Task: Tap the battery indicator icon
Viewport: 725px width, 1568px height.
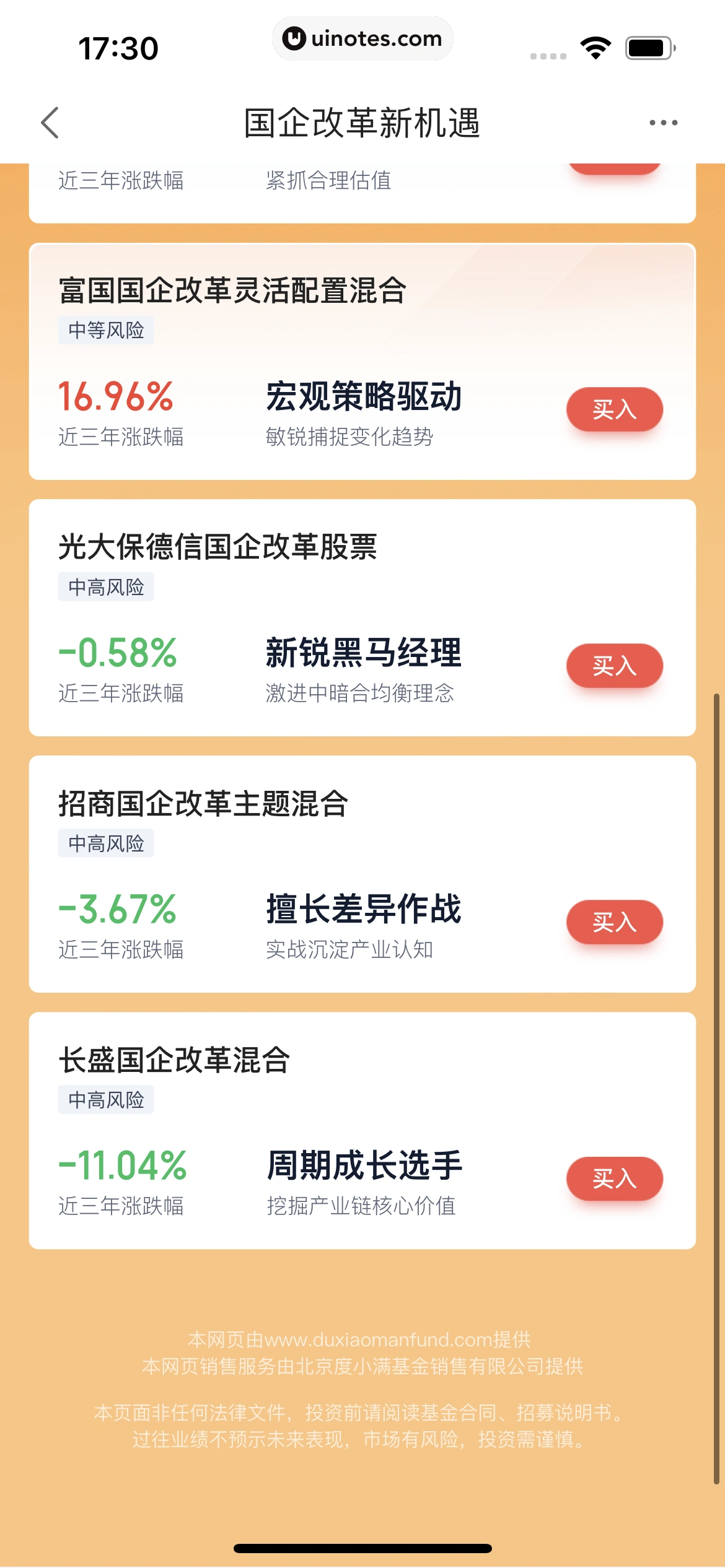Action: [x=647, y=46]
